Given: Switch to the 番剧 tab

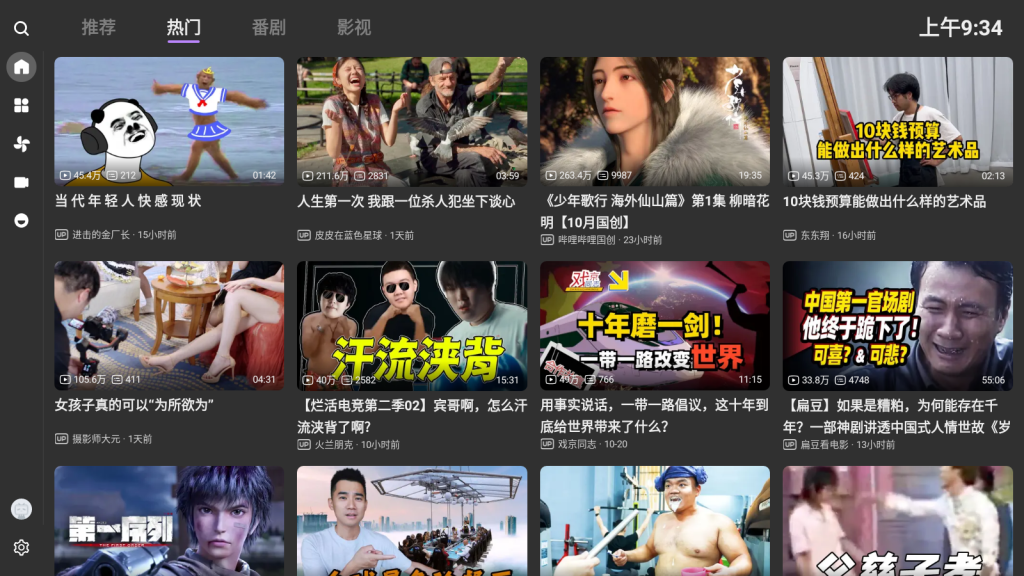Looking at the screenshot, I should pos(269,27).
